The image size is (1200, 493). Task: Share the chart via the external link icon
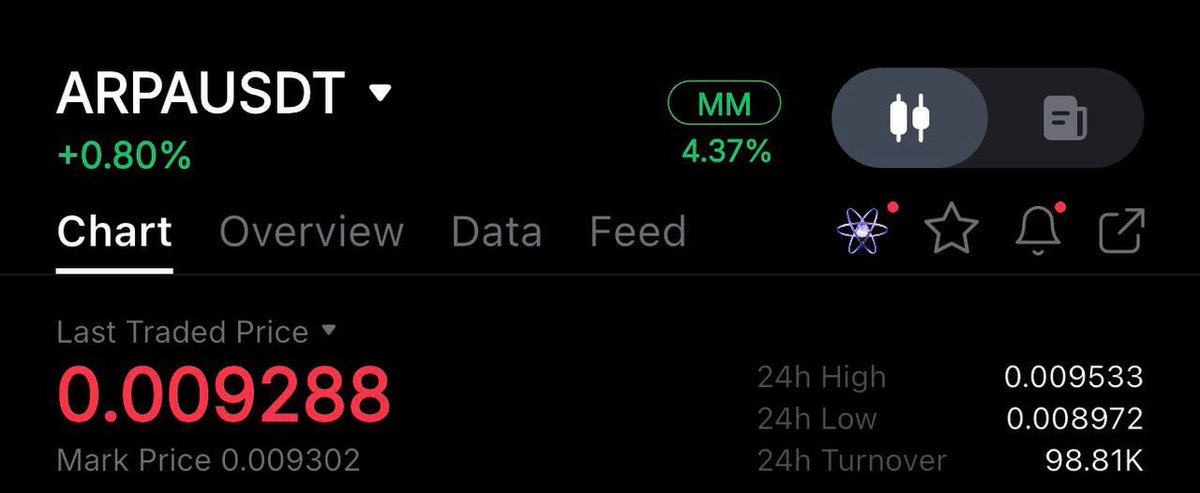1121,231
